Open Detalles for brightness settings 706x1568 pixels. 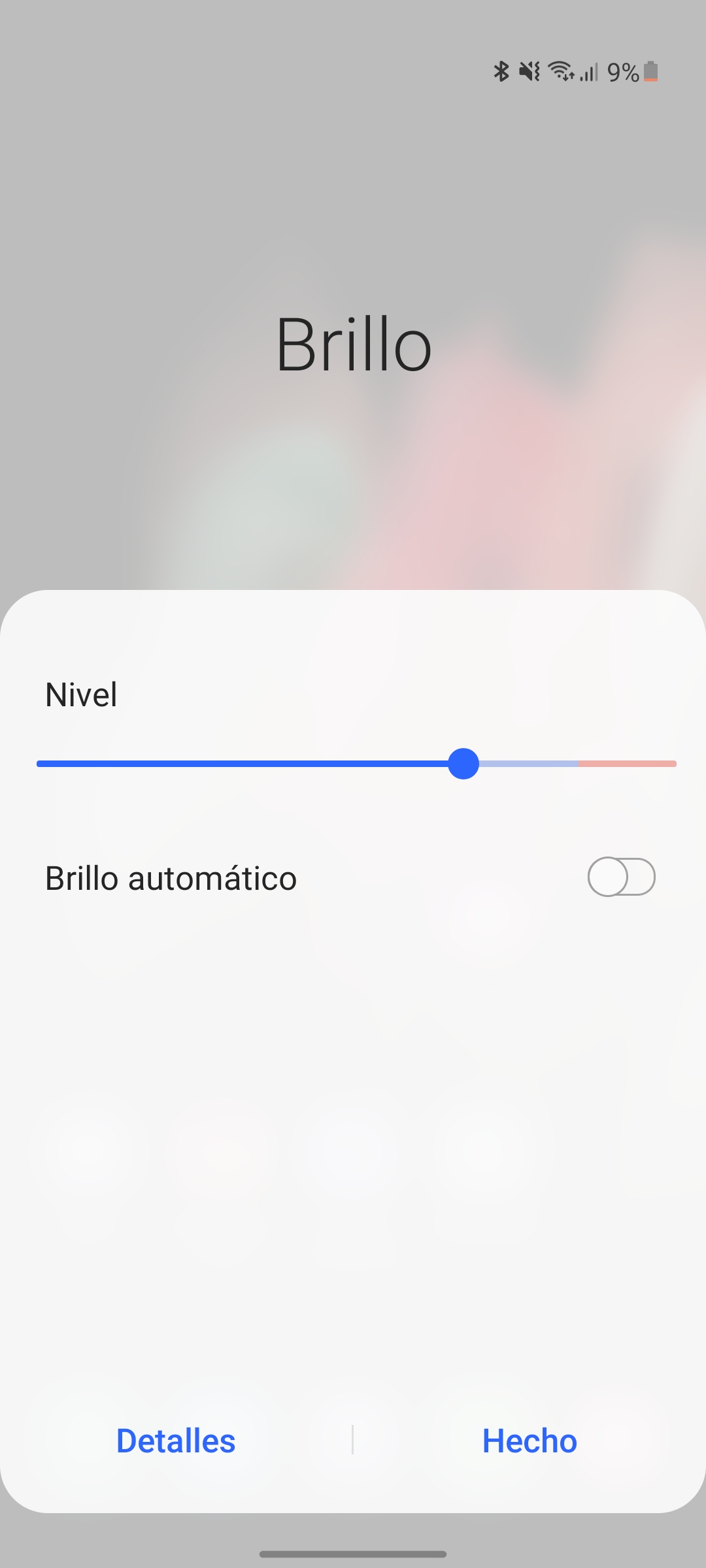[x=176, y=1441]
